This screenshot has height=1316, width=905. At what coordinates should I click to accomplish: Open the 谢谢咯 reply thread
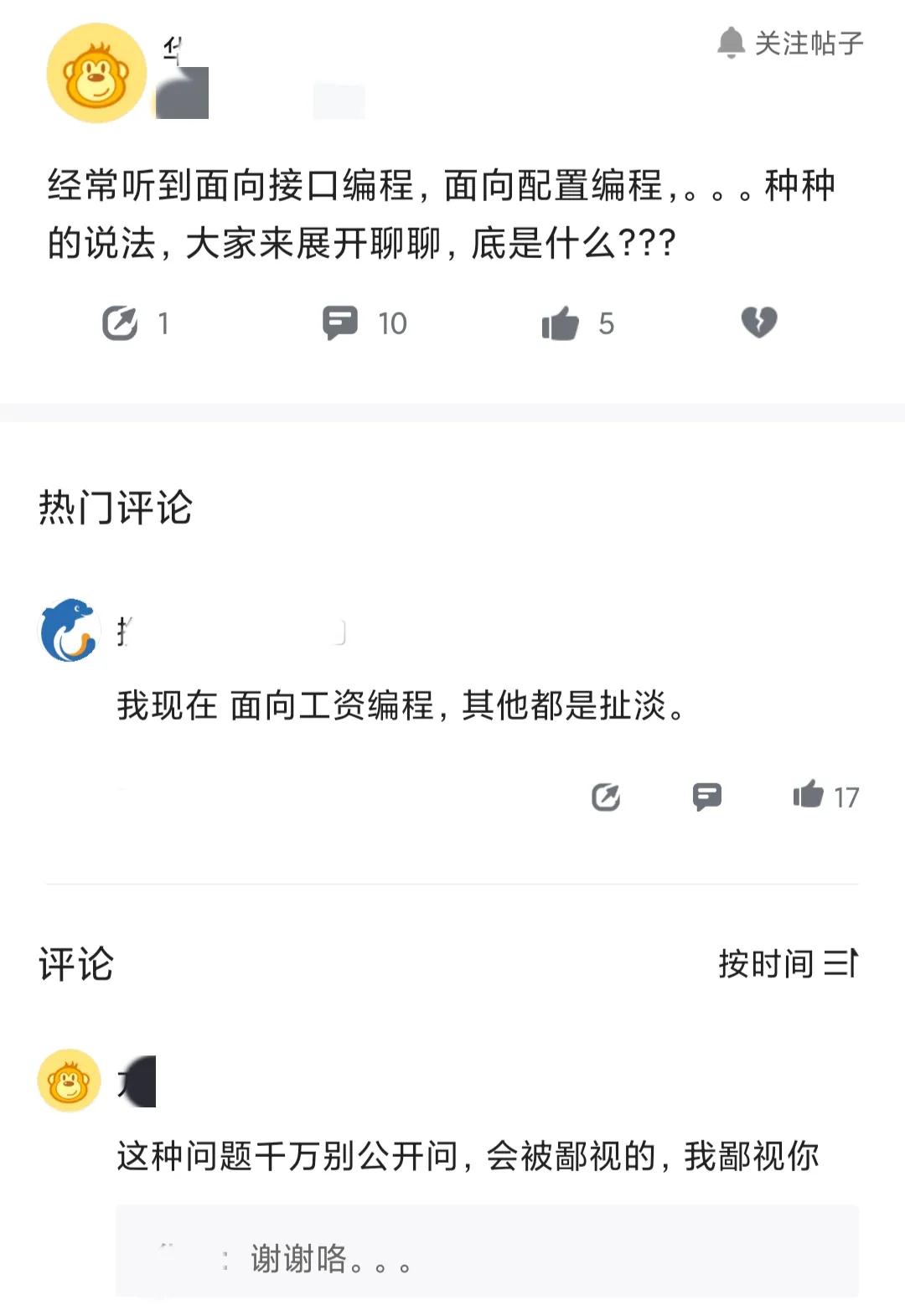click(486, 1251)
